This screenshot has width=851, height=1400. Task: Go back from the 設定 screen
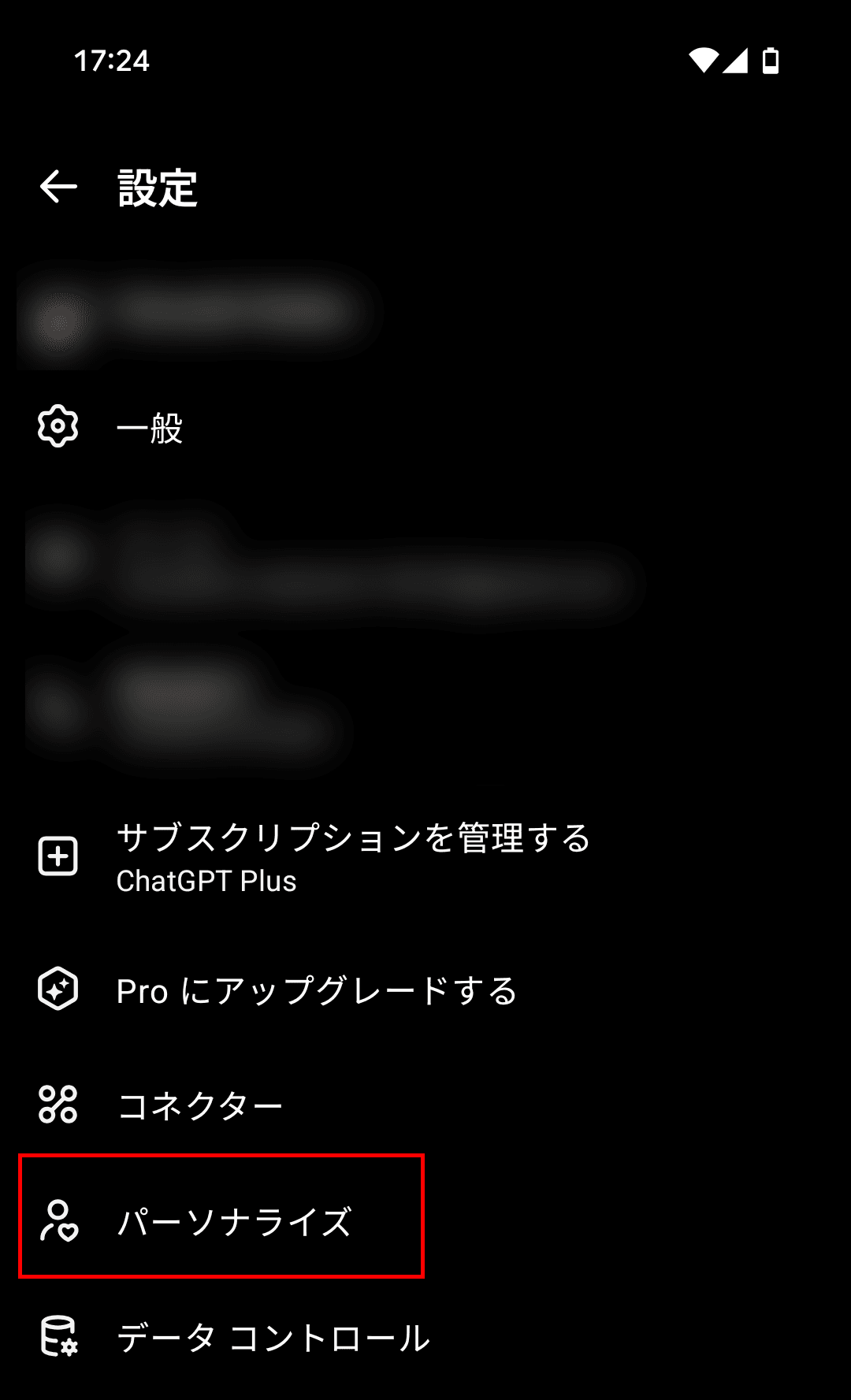58,188
